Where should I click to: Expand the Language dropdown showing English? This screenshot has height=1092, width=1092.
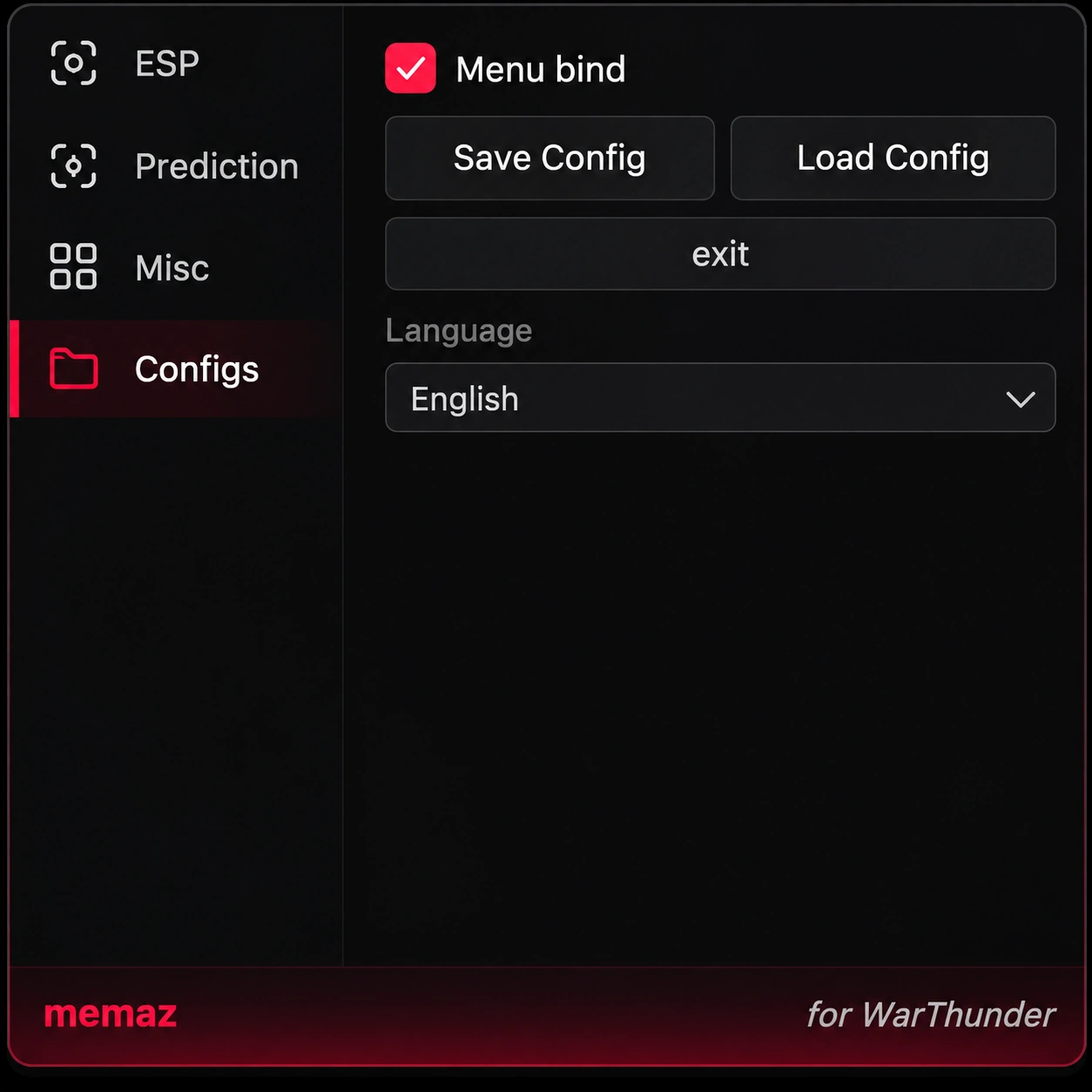[720, 398]
